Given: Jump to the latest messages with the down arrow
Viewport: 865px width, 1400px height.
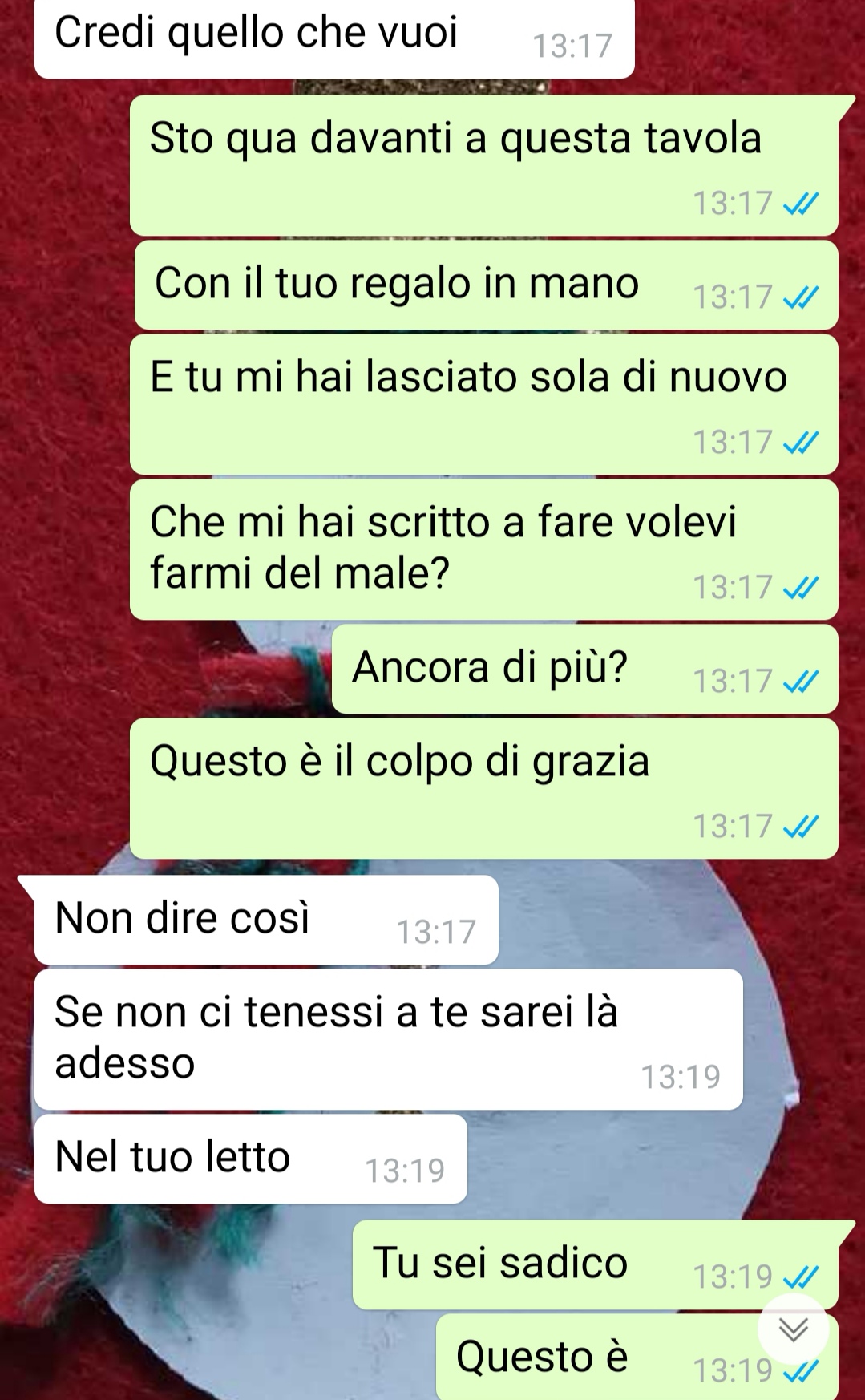Looking at the screenshot, I should pyautogui.click(x=794, y=1329).
